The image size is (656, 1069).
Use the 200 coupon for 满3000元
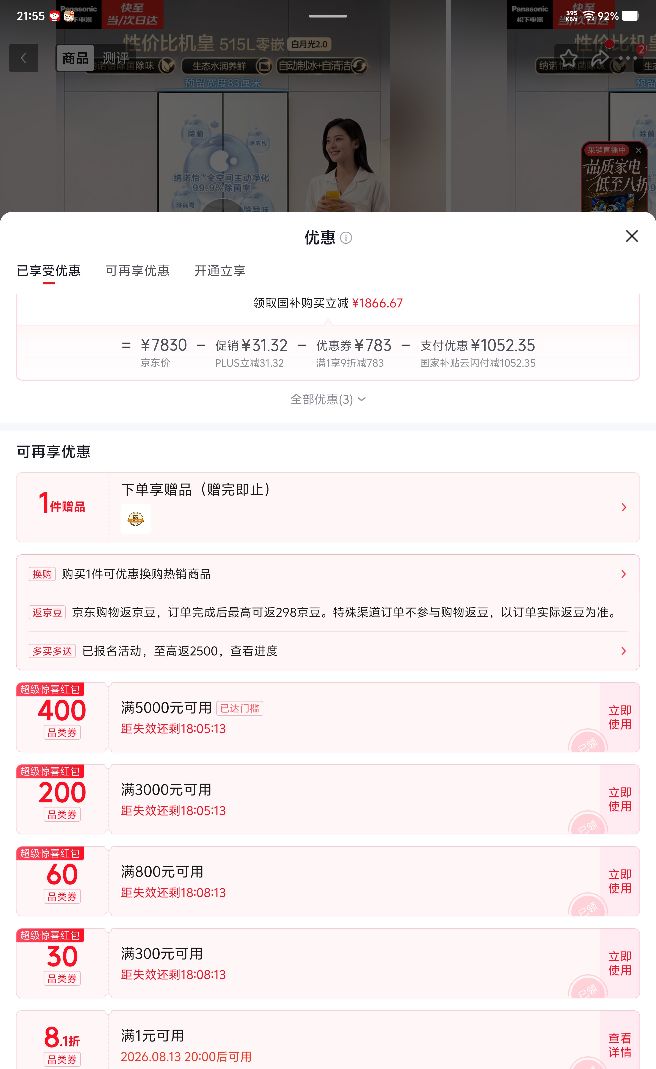click(620, 799)
